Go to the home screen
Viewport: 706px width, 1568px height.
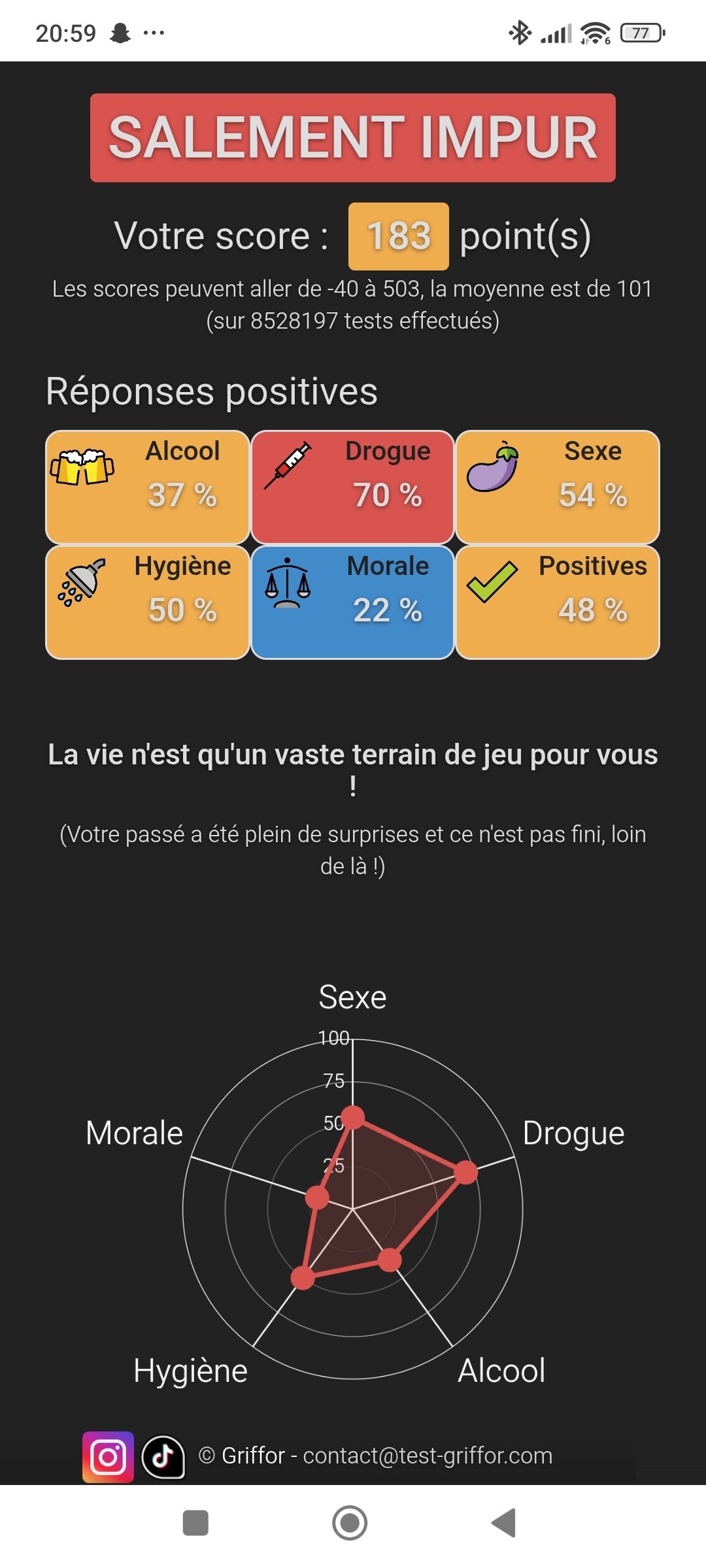click(x=350, y=1523)
